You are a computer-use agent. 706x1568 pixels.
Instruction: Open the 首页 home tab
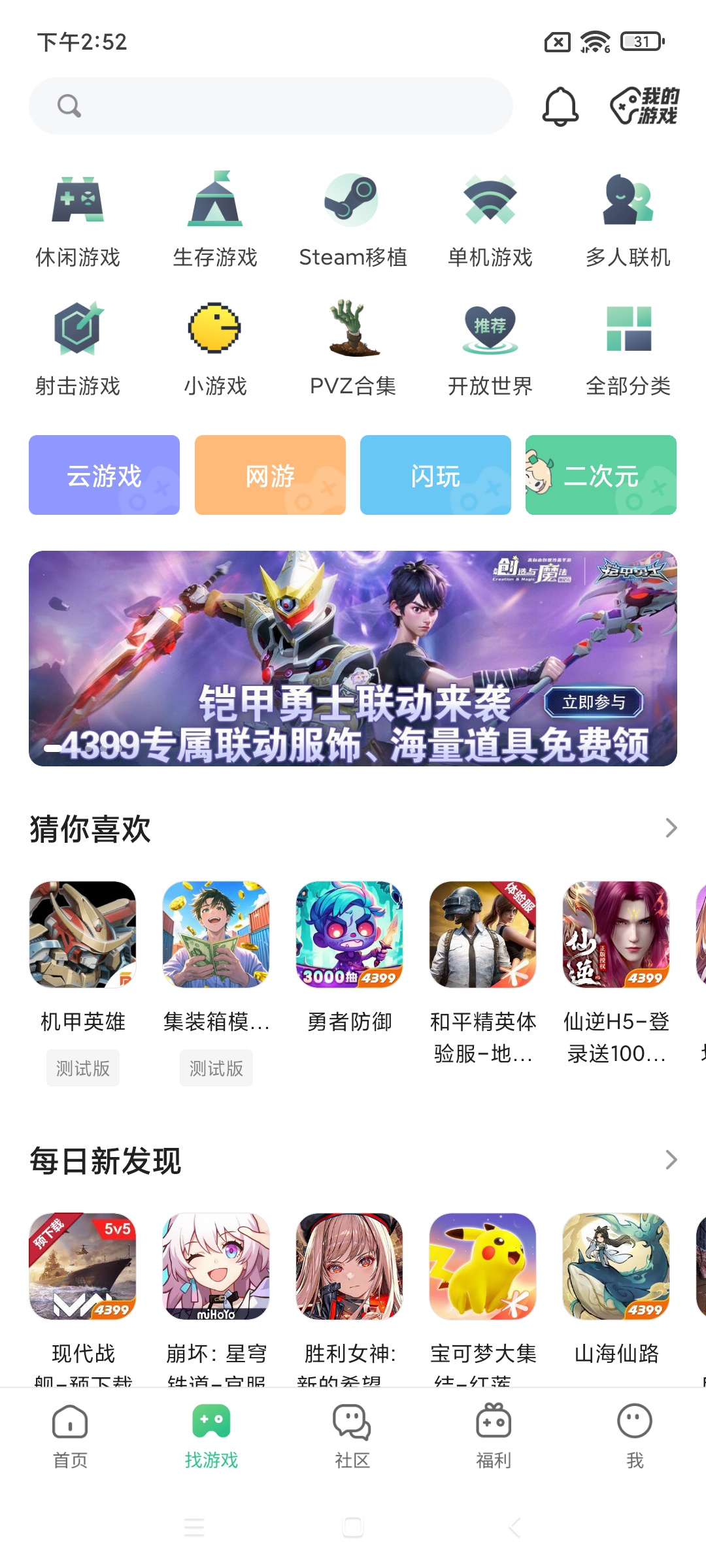pos(71,1447)
